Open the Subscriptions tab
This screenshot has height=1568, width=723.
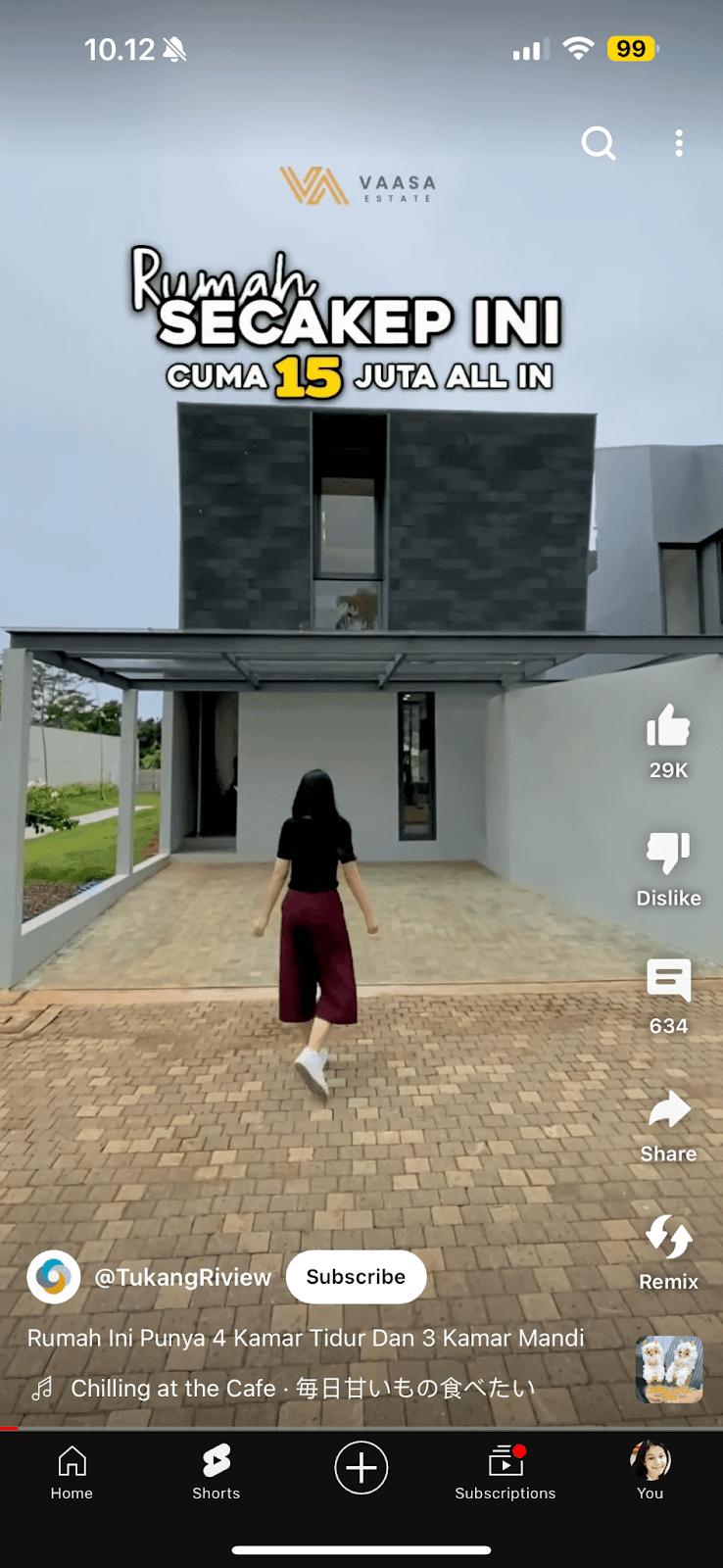coord(505,1472)
